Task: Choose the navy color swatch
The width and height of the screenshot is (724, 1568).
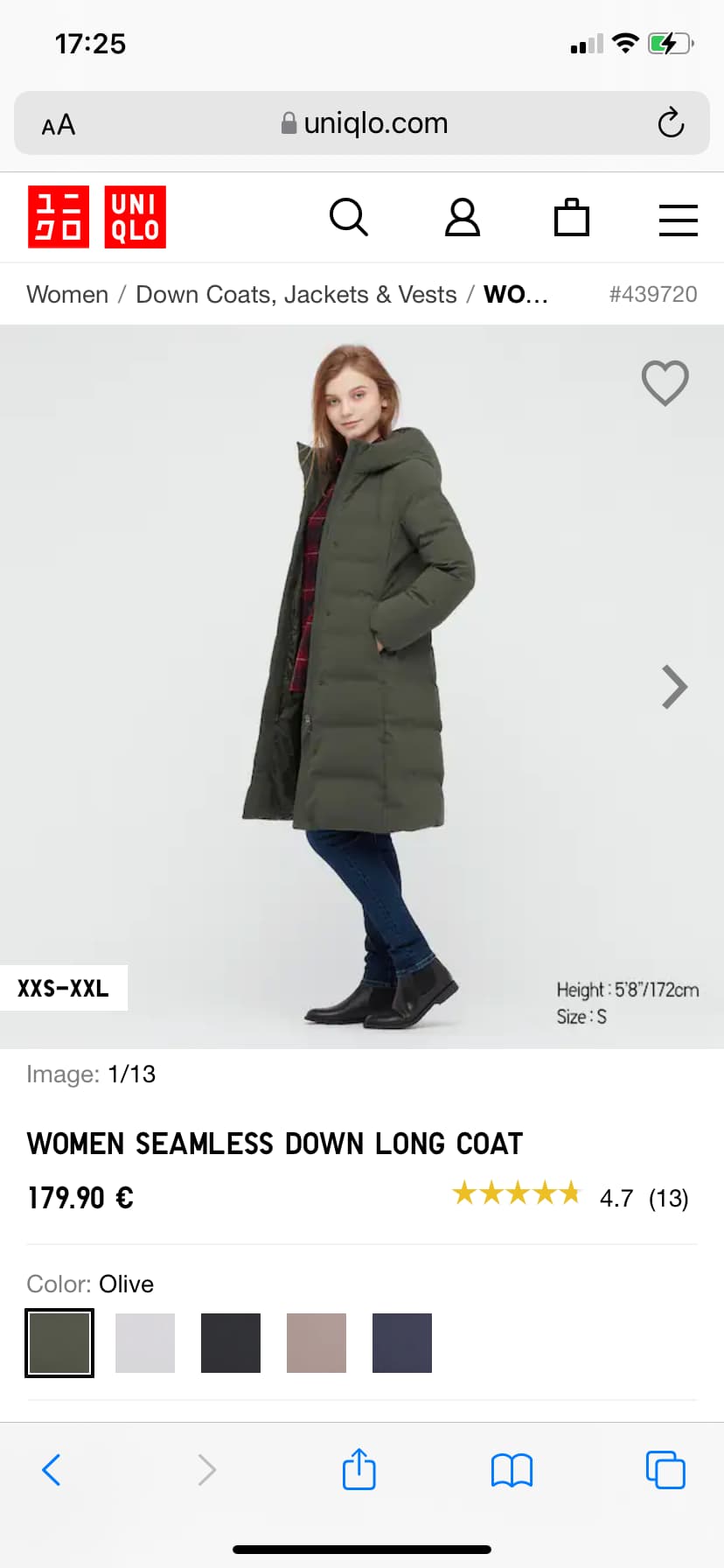Action: [402, 1343]
